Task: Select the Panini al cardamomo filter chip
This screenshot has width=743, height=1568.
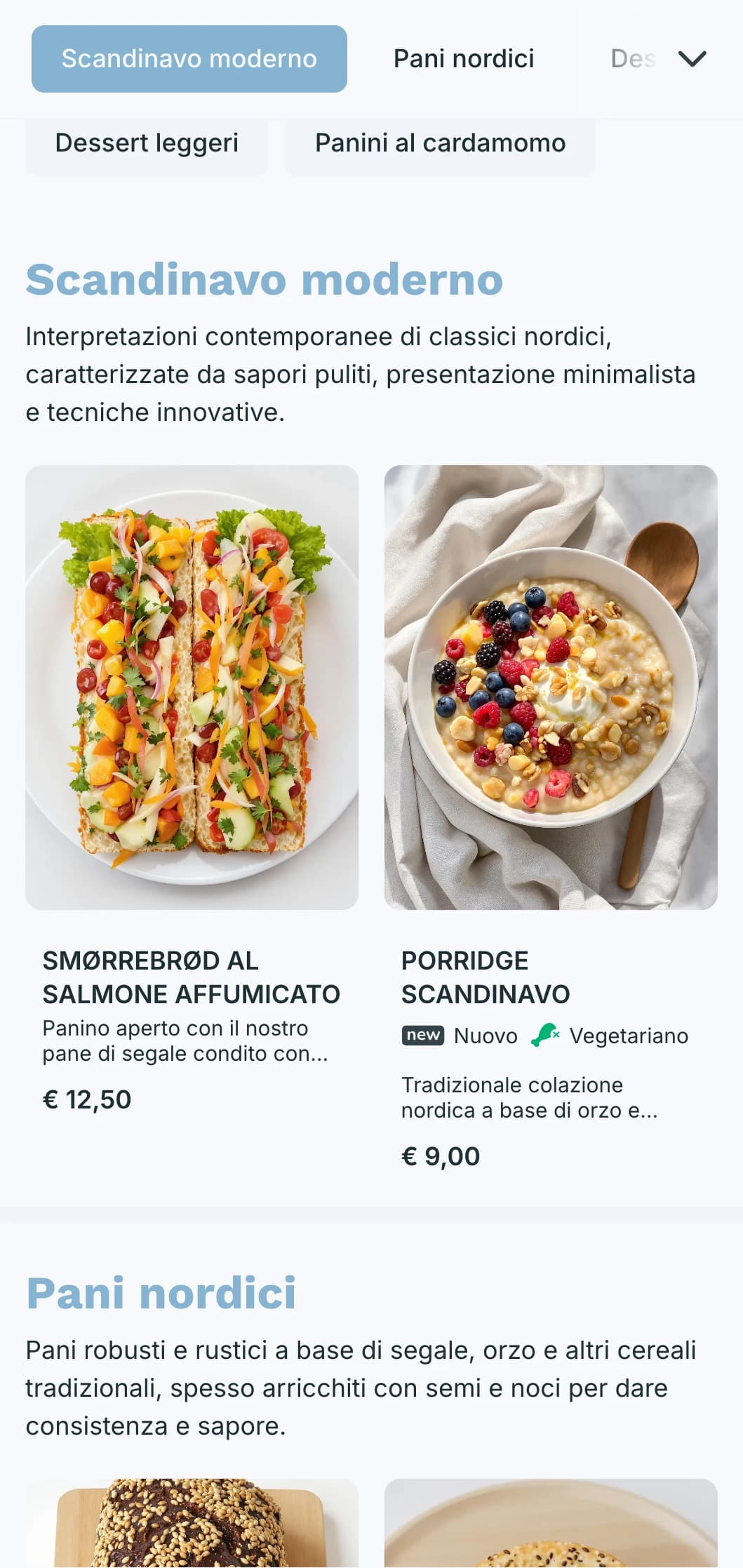Action: [439, 143]
